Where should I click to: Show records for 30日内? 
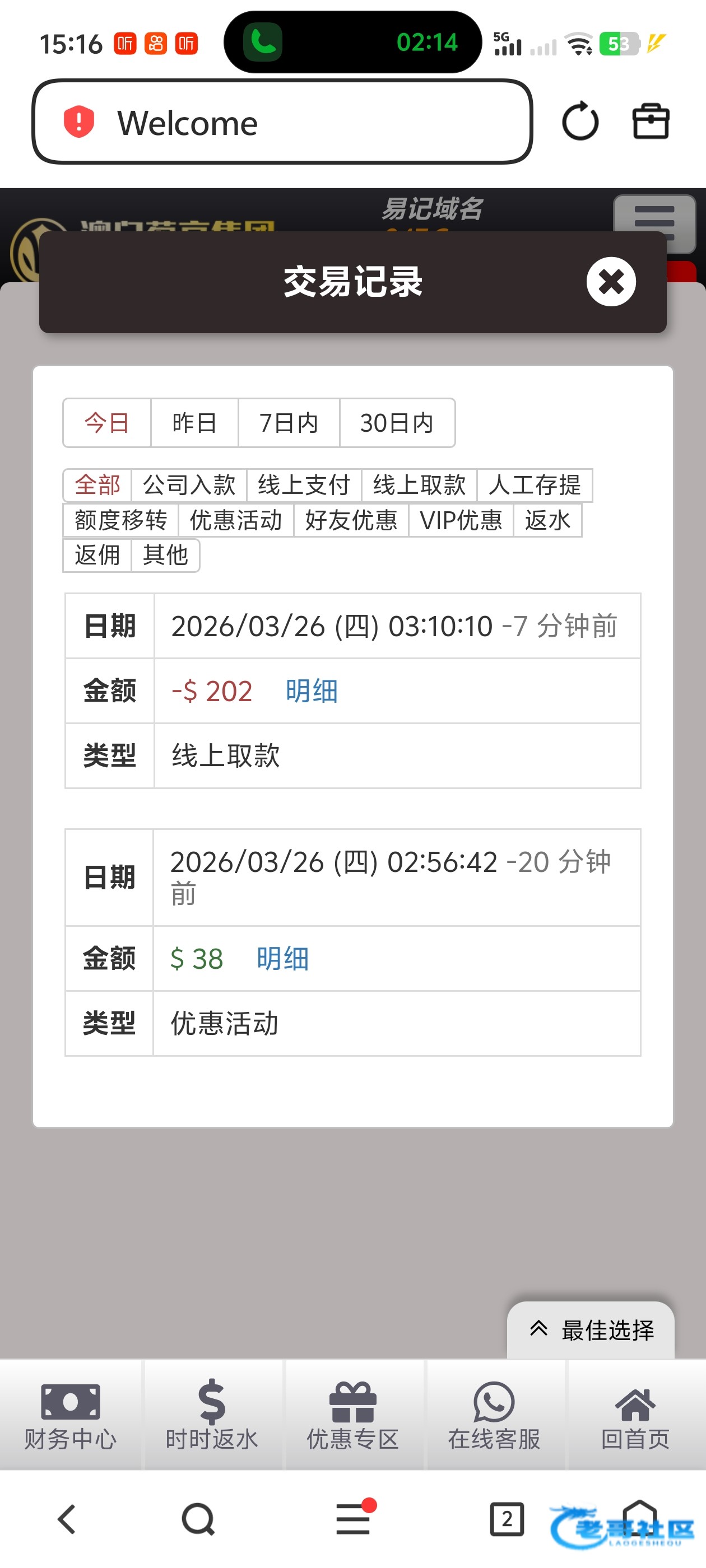point(397,423)
